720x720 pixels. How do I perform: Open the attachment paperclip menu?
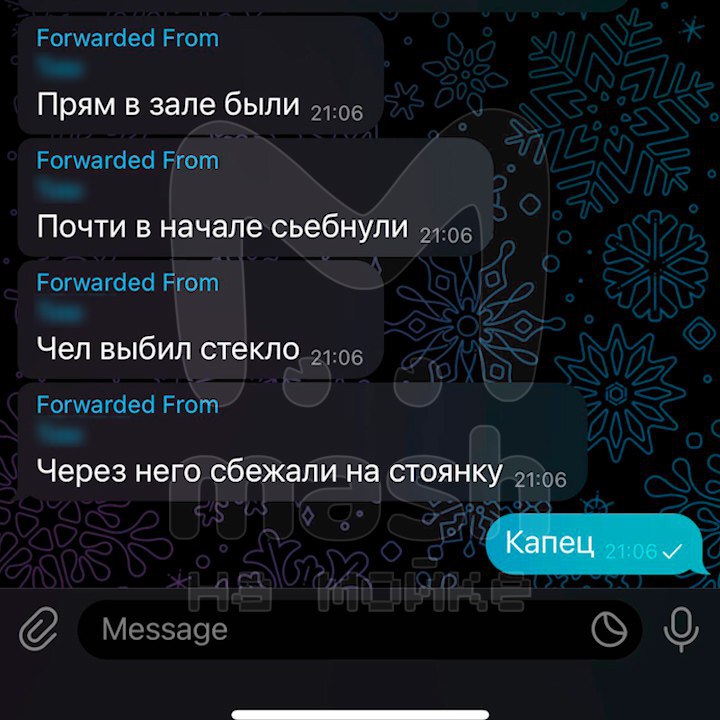click(x=38, y=630)
